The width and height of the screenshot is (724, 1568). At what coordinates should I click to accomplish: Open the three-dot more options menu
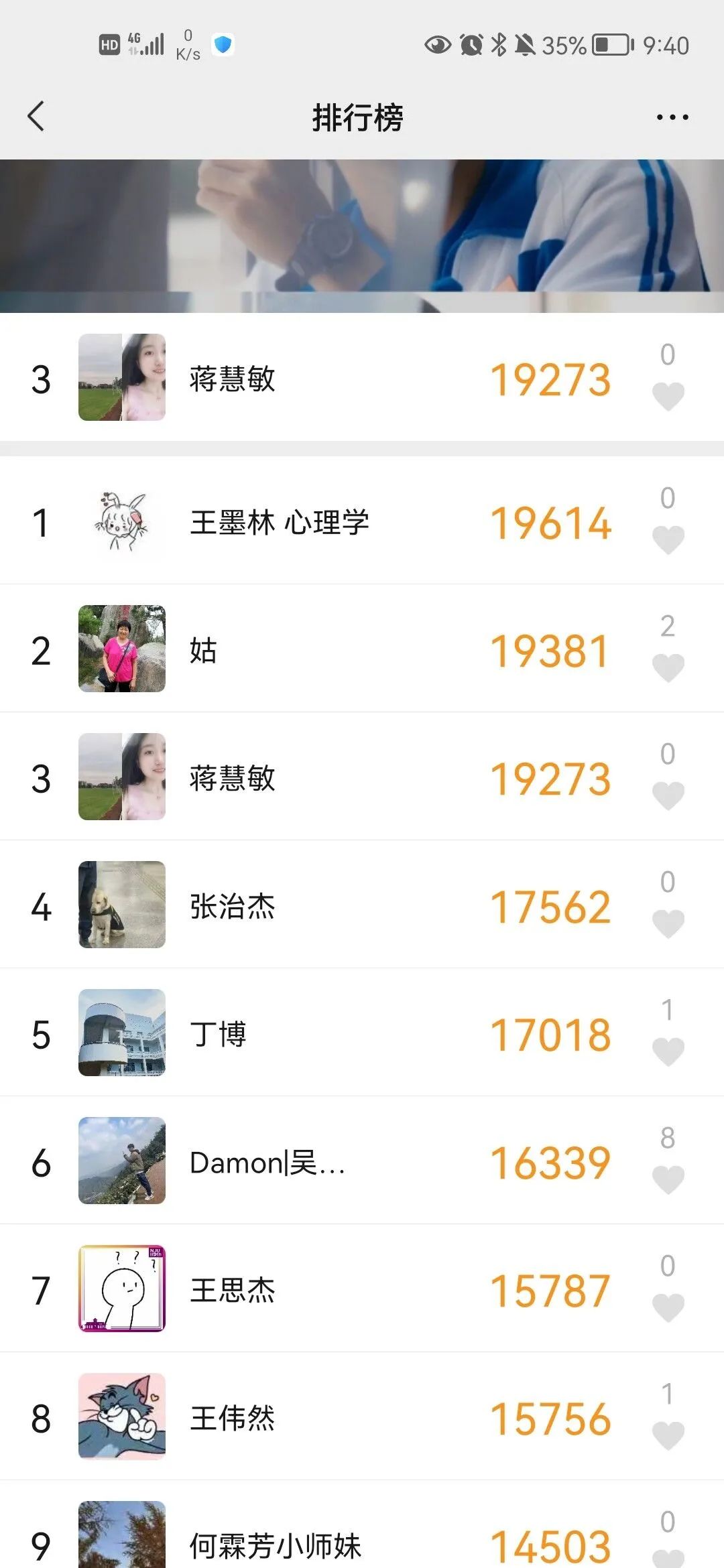pos(672,117)
